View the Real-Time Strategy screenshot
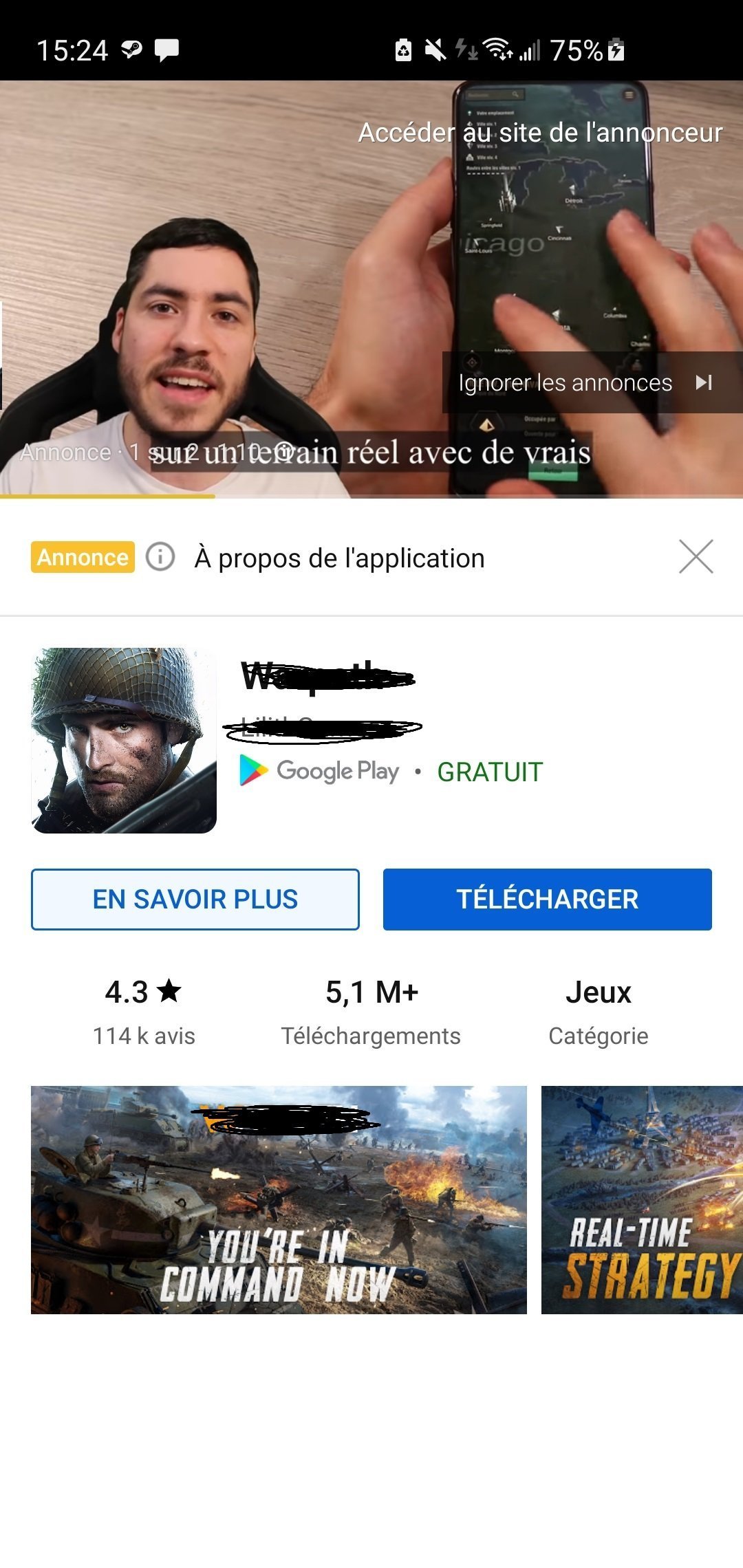 point(642,1199)
